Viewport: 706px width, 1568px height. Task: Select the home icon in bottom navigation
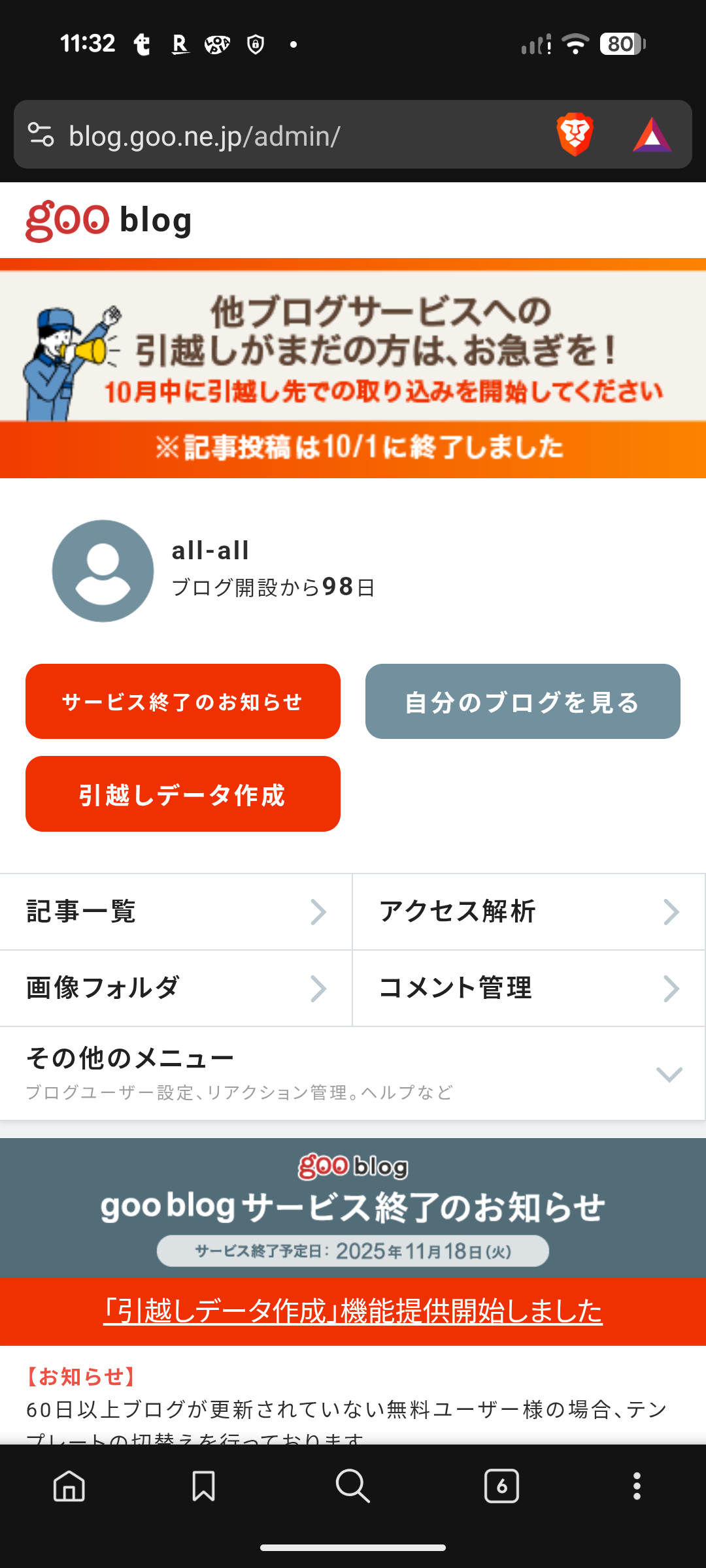click(68, 1487)
